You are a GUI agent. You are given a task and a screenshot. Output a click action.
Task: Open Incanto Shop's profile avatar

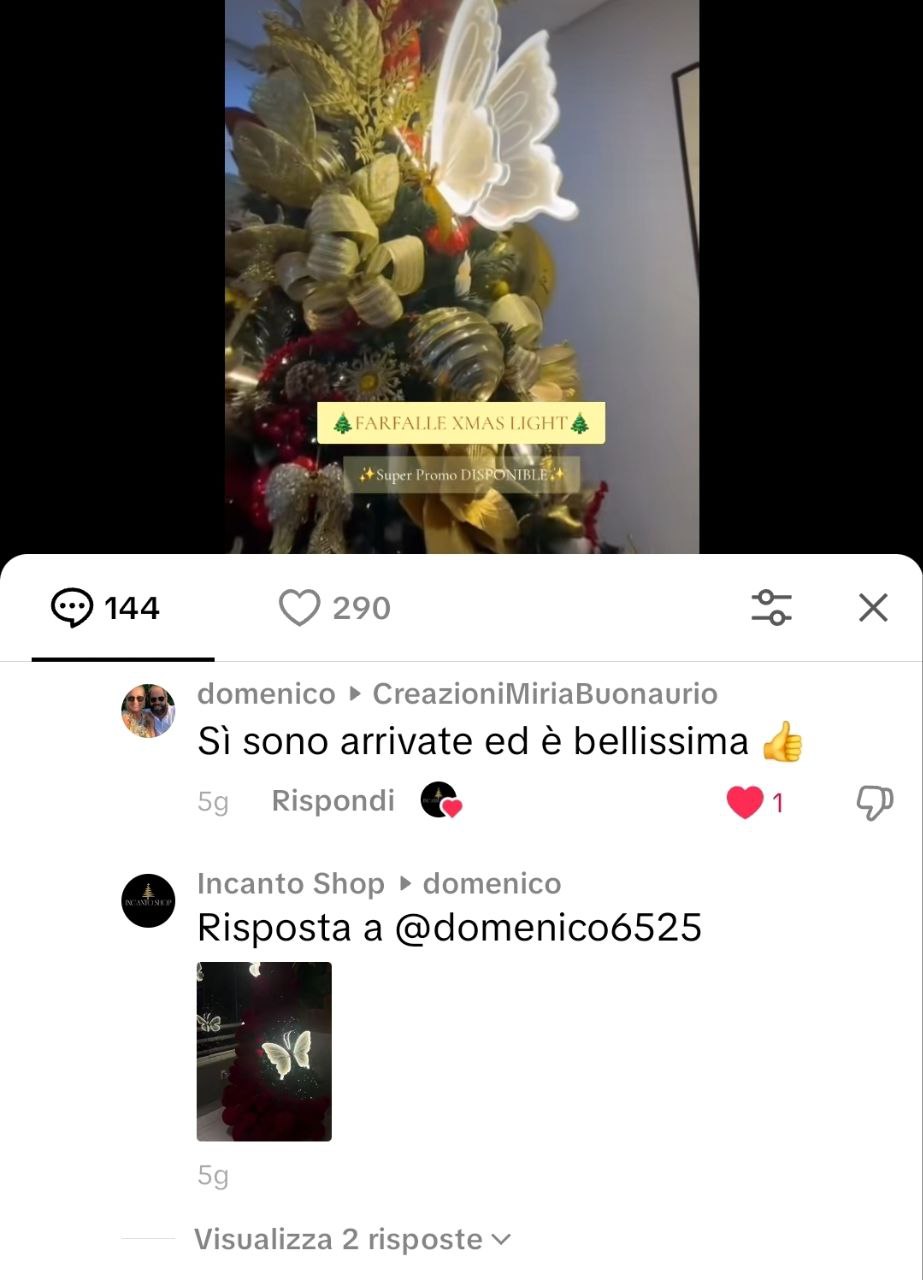coord(148,900)
